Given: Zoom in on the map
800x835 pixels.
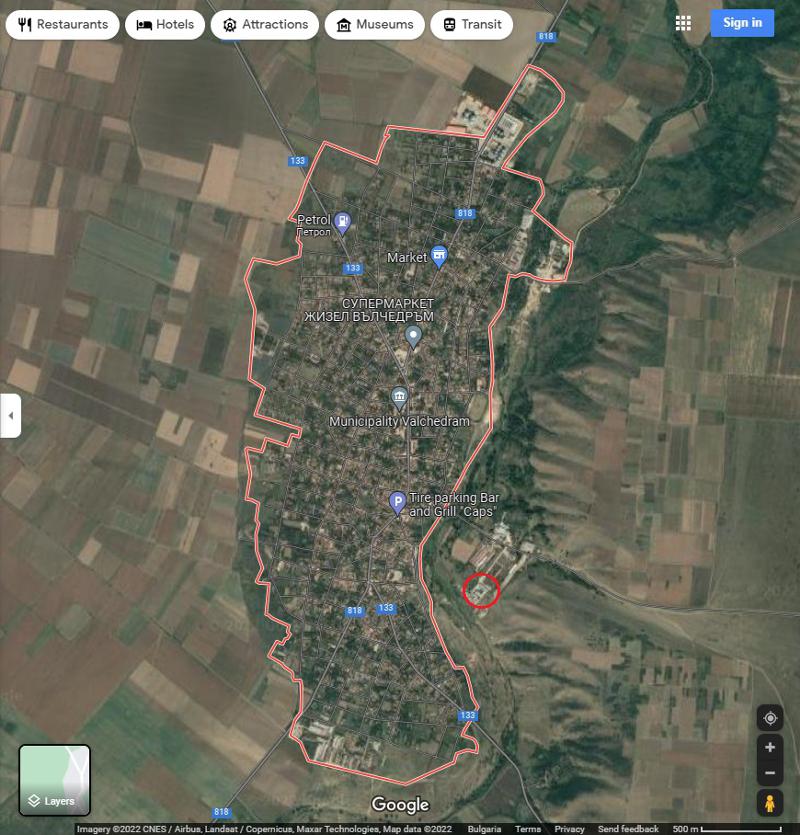Looking at the screenshot, I should point(769,747).
